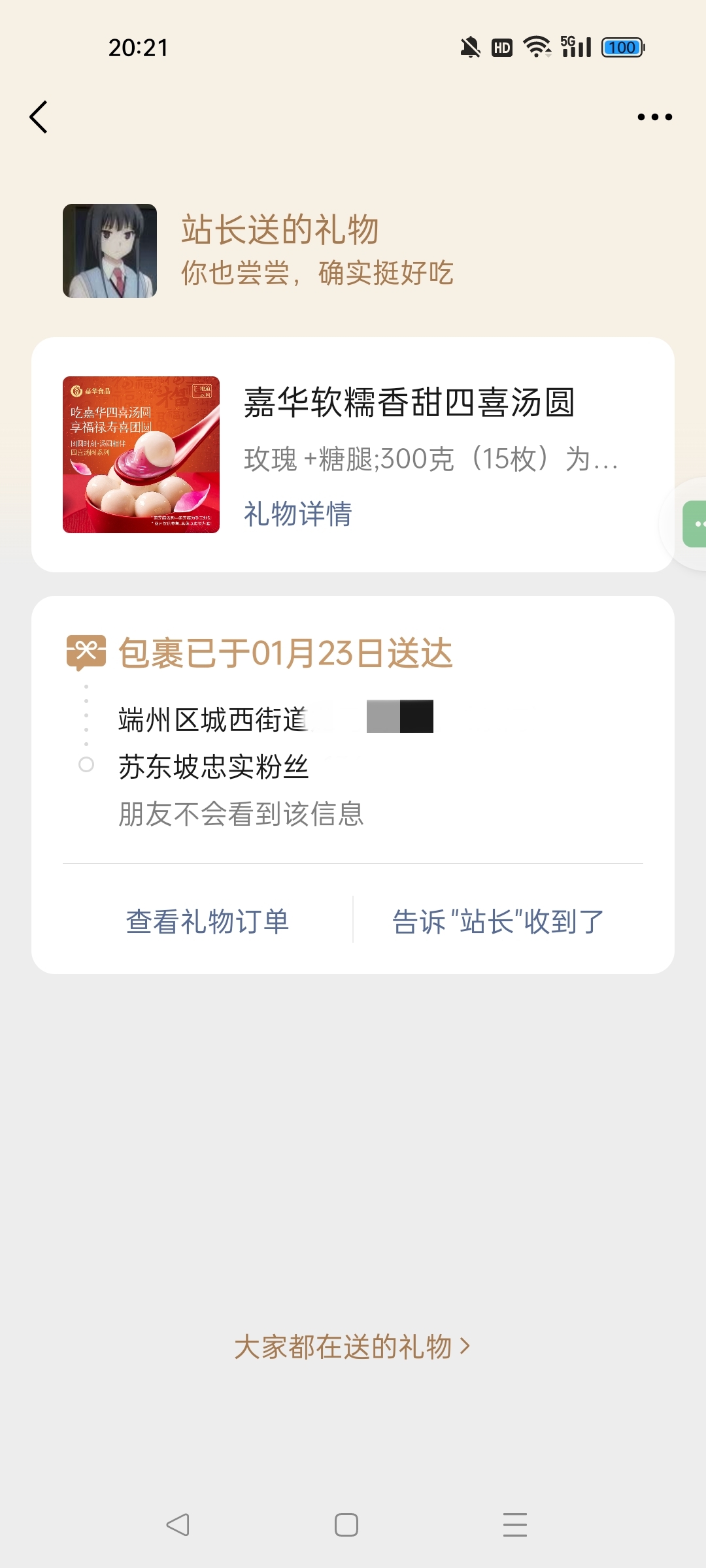Tell 站长 the gift was received
The height and width of the screenshot is (1568, 706).
click(497, 922)
